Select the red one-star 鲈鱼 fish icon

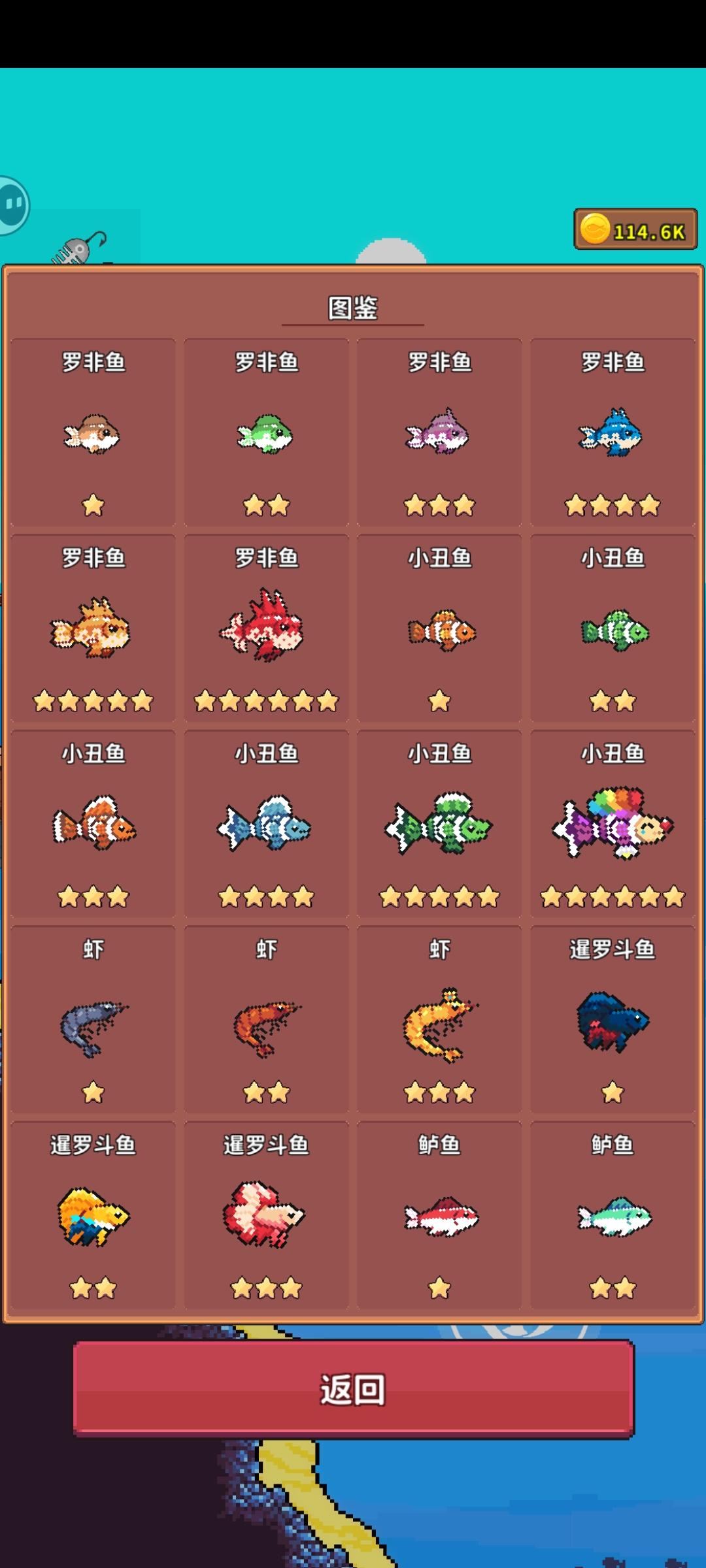click(x=439, y=1217)
